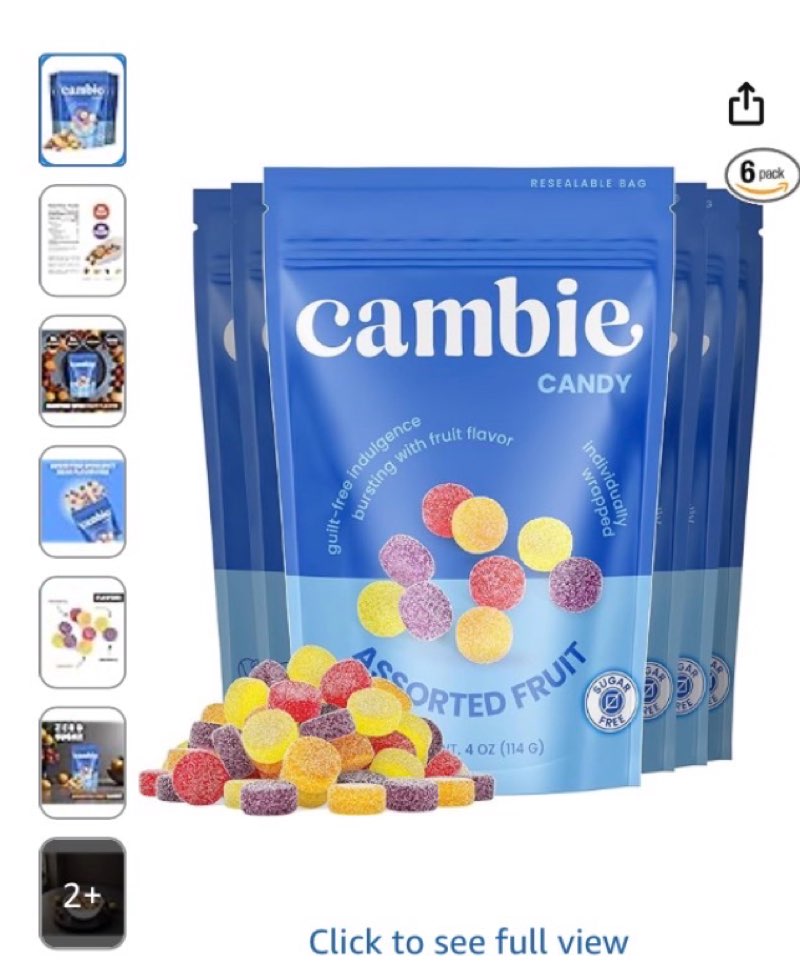This screenshot has height=961, width=800.
Task: Open the 2+ more images thumbnail
Action: coord(82,893)
